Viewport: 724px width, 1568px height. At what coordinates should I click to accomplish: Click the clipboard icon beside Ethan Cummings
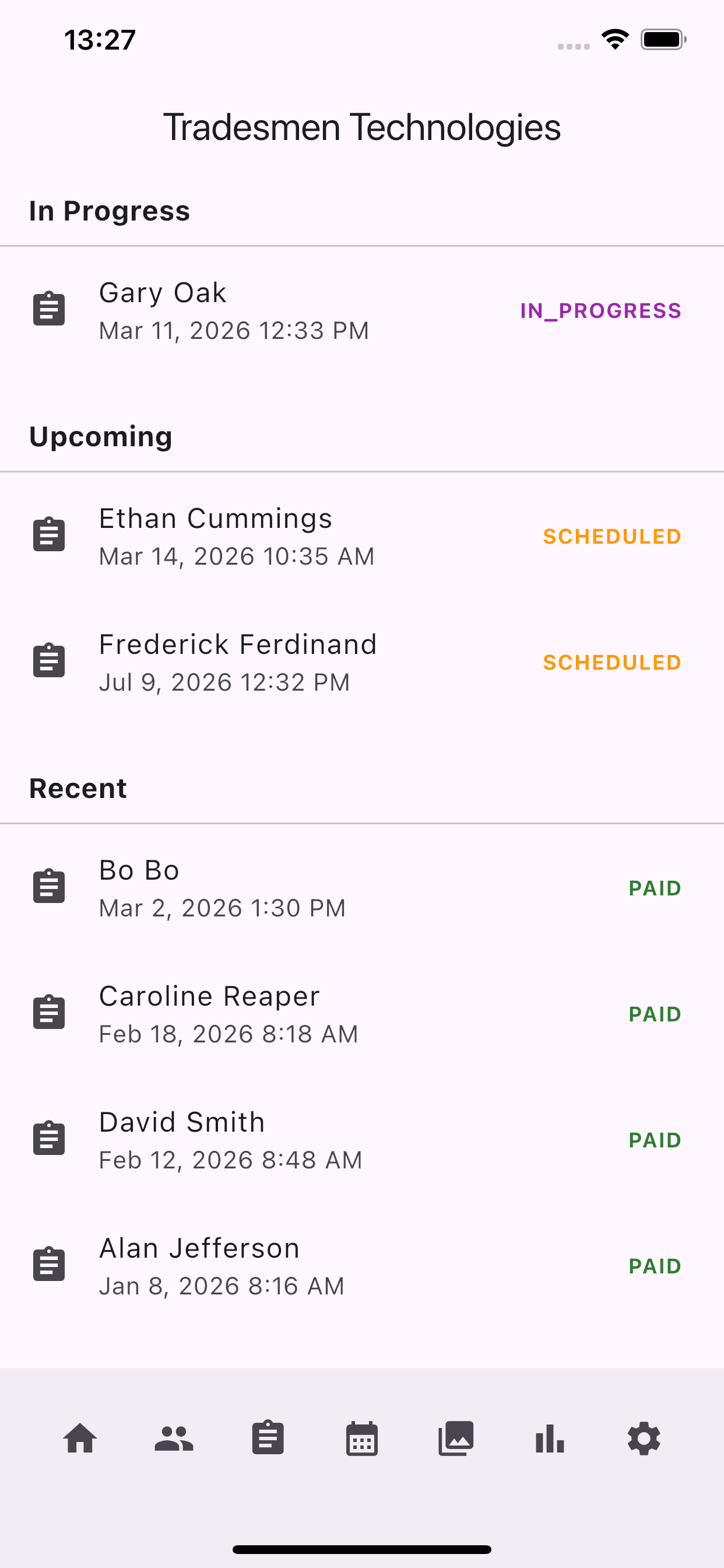[50, 534]
